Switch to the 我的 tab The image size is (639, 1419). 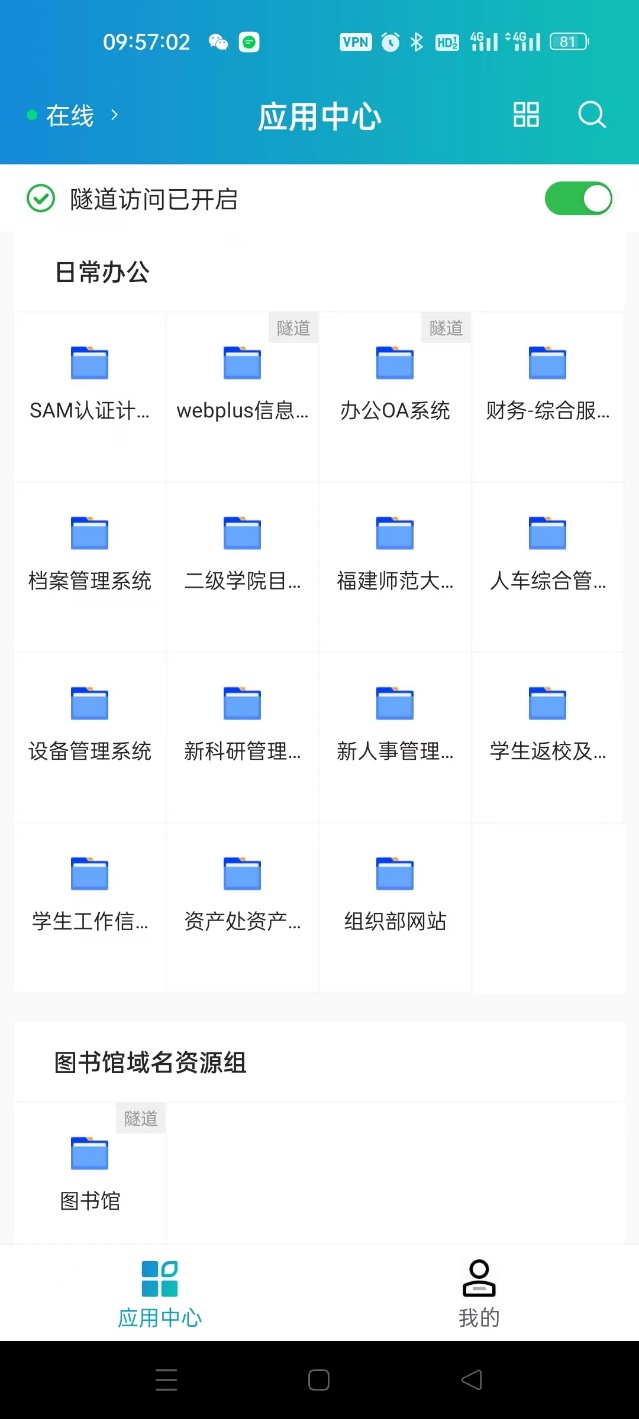point(479,1293)
